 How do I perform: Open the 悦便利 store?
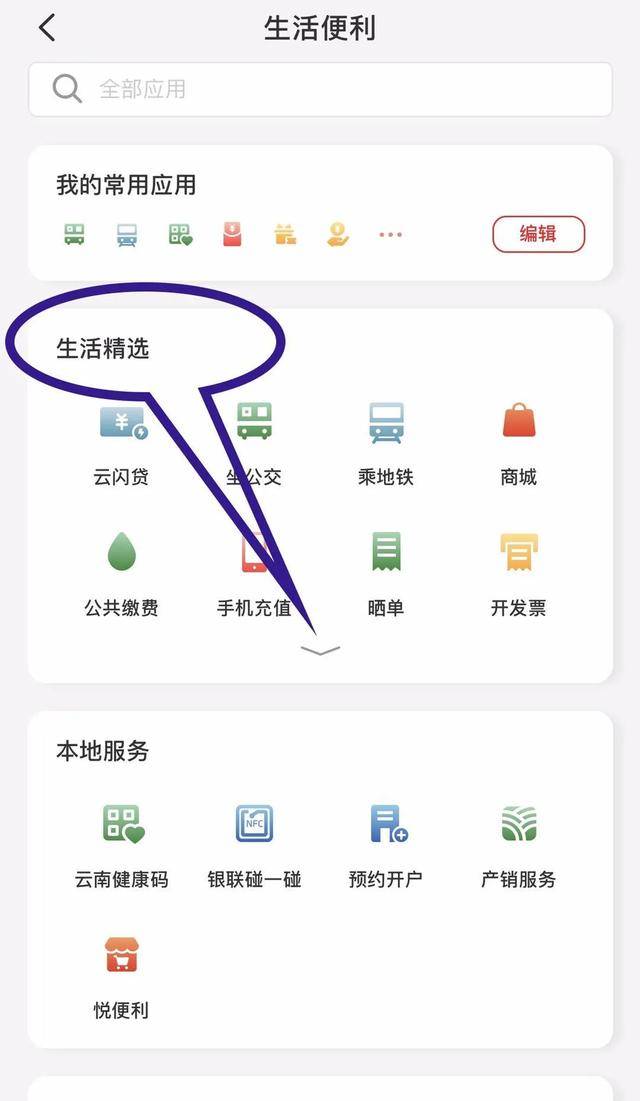point(122,978)
